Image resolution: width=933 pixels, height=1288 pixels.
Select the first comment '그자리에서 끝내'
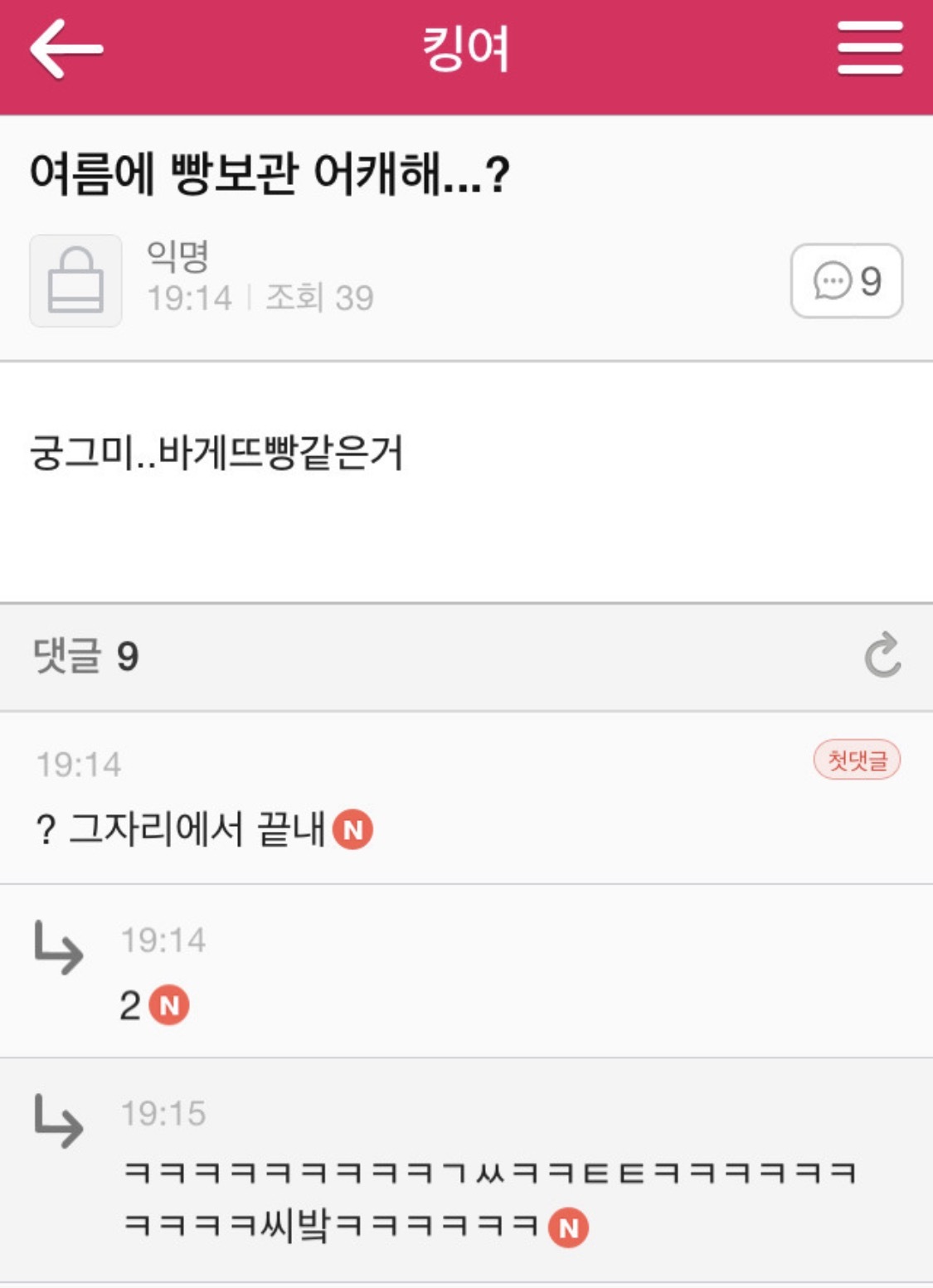coord(466,798)
